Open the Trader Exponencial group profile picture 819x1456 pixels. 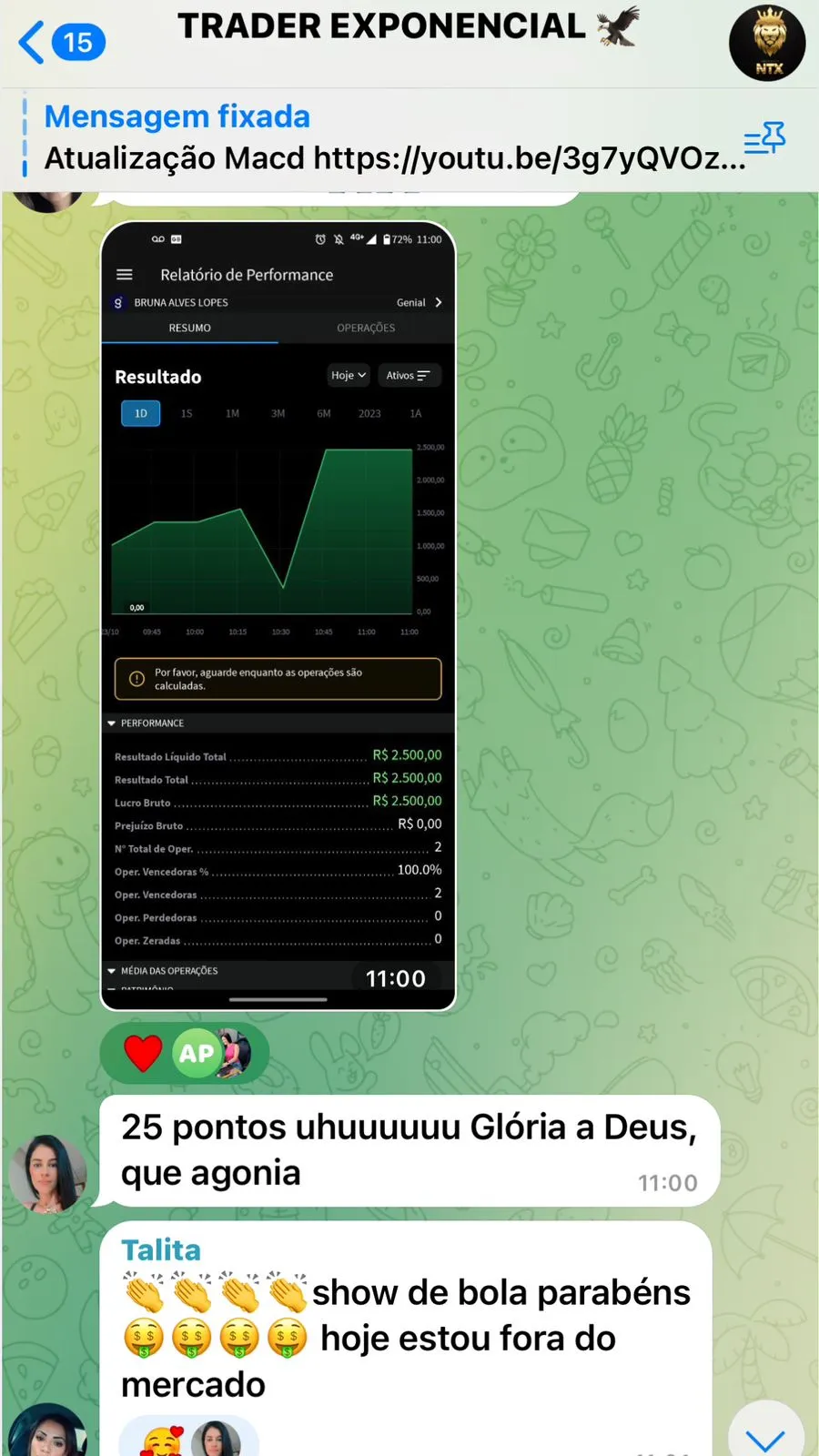(766, 44)
